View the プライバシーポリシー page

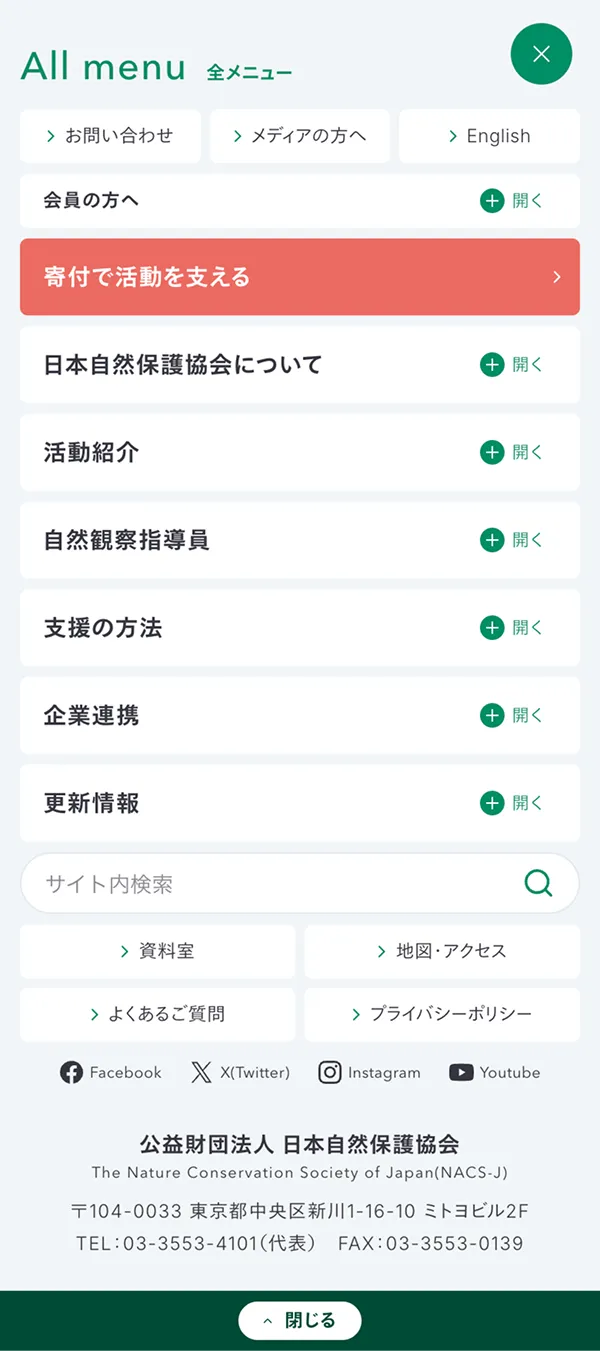442,1014
